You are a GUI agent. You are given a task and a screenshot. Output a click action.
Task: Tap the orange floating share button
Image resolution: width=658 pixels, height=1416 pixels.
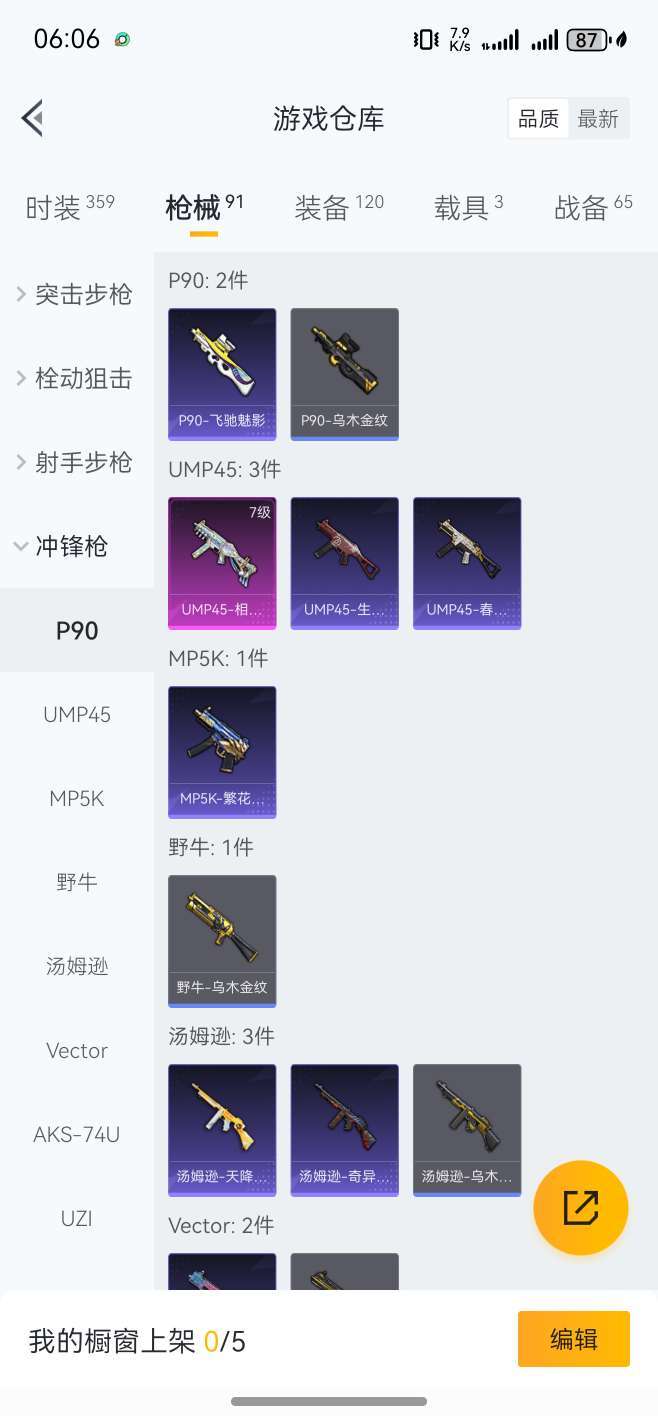[581, 1207]
